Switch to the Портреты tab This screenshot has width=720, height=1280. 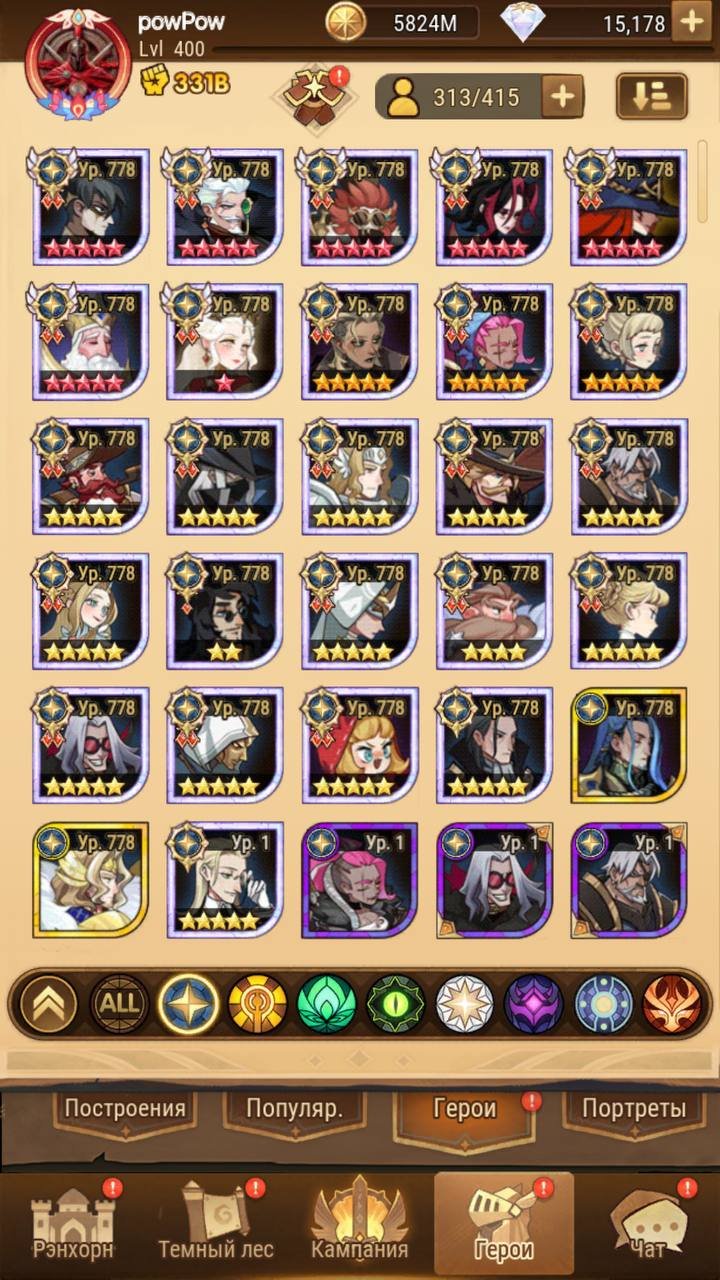[633, 1108]
